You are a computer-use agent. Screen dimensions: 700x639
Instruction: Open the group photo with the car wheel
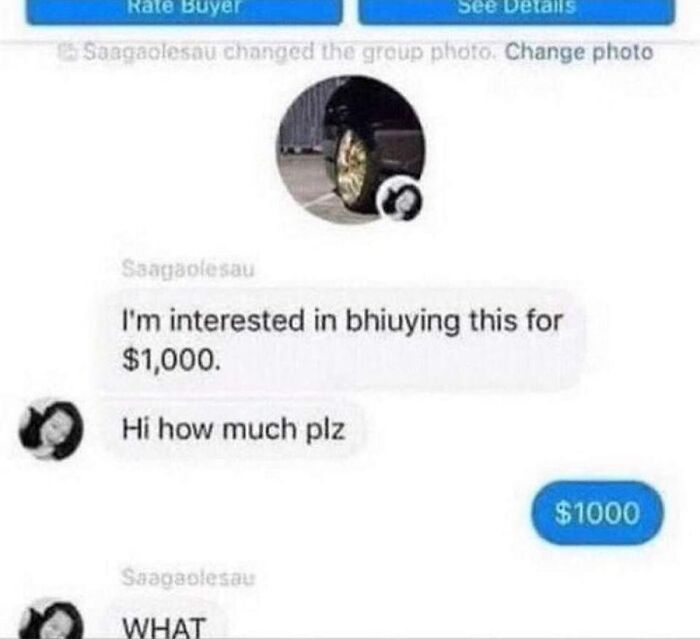click(x=349, y=148)
